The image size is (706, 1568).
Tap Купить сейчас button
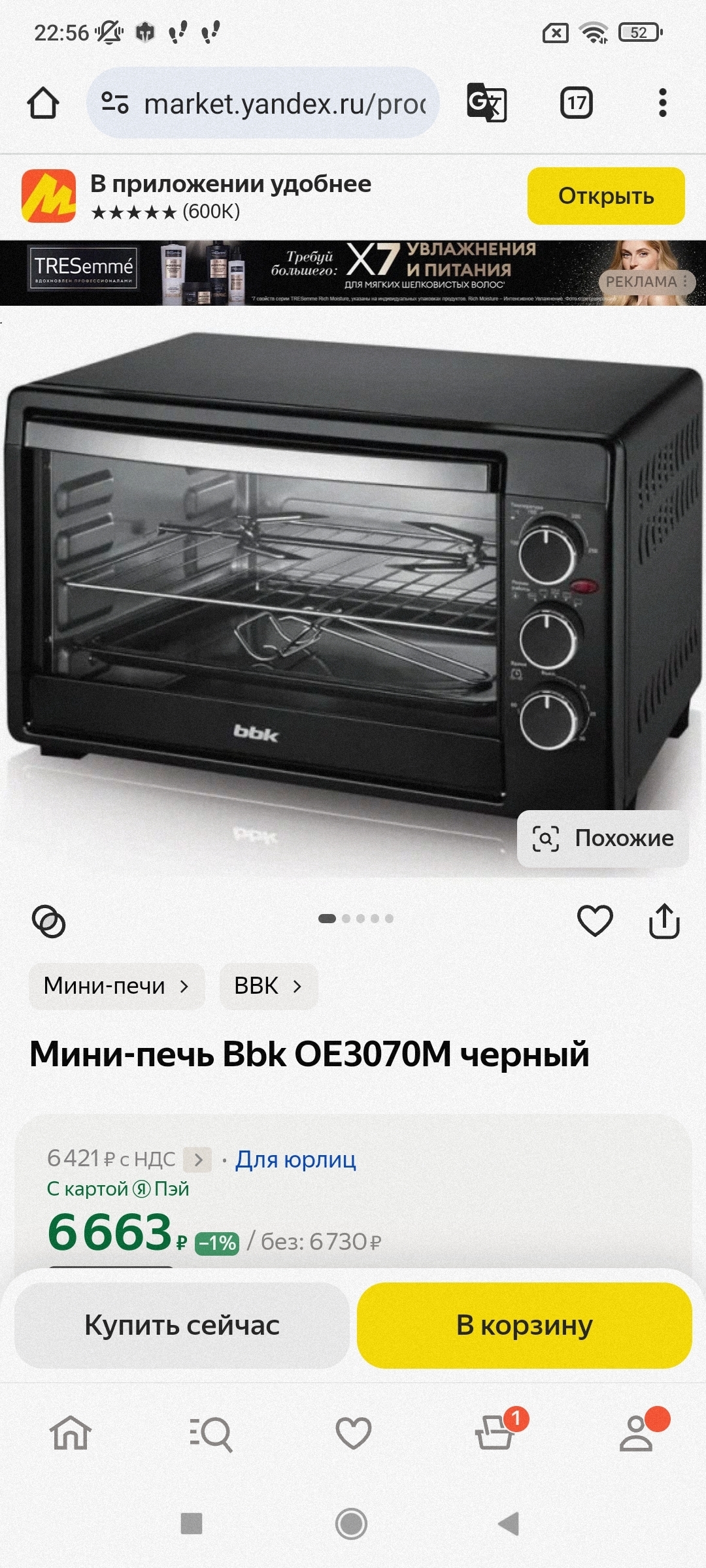pos(182,1325)
